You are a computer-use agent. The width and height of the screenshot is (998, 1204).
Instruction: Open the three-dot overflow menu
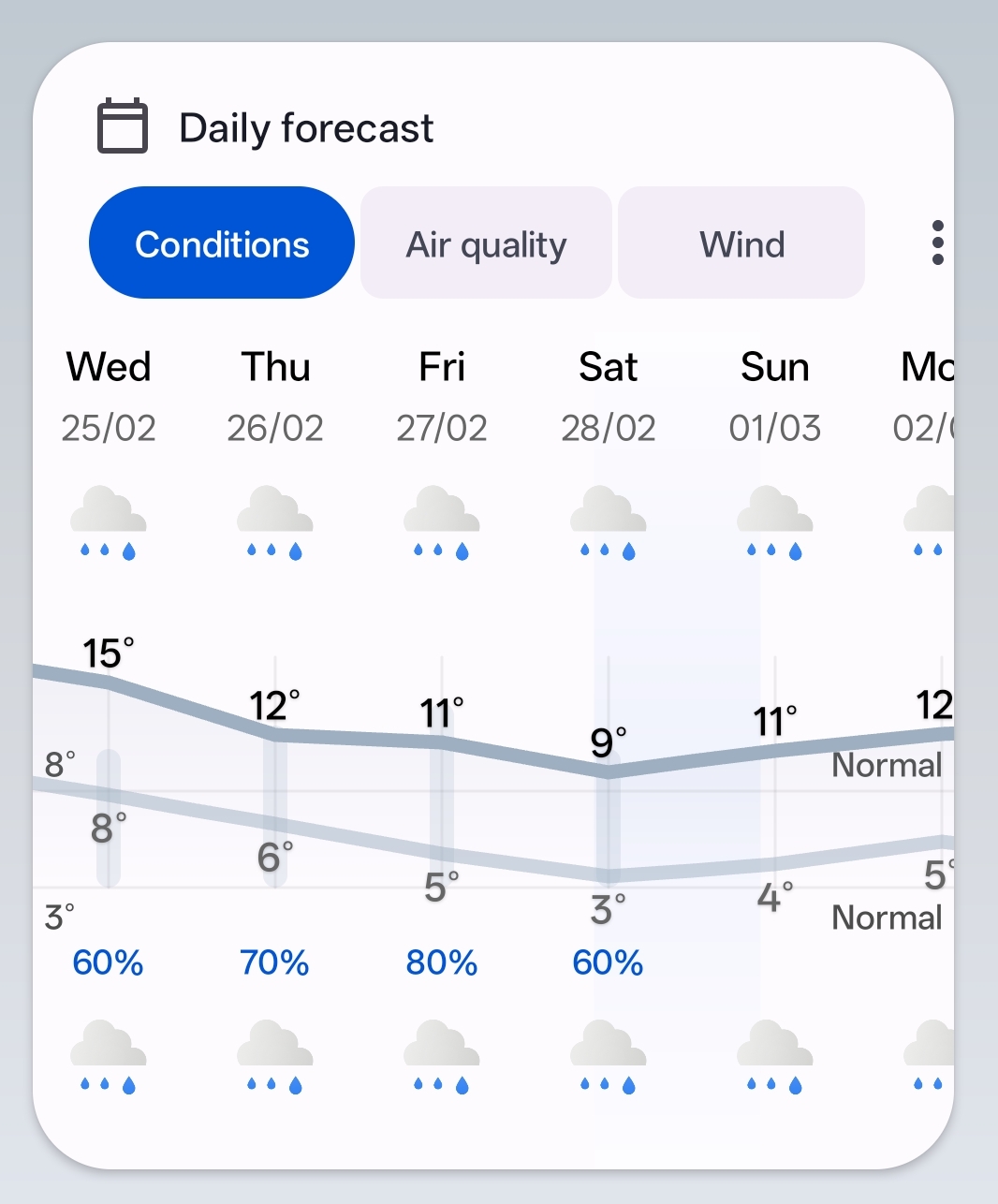937,243
